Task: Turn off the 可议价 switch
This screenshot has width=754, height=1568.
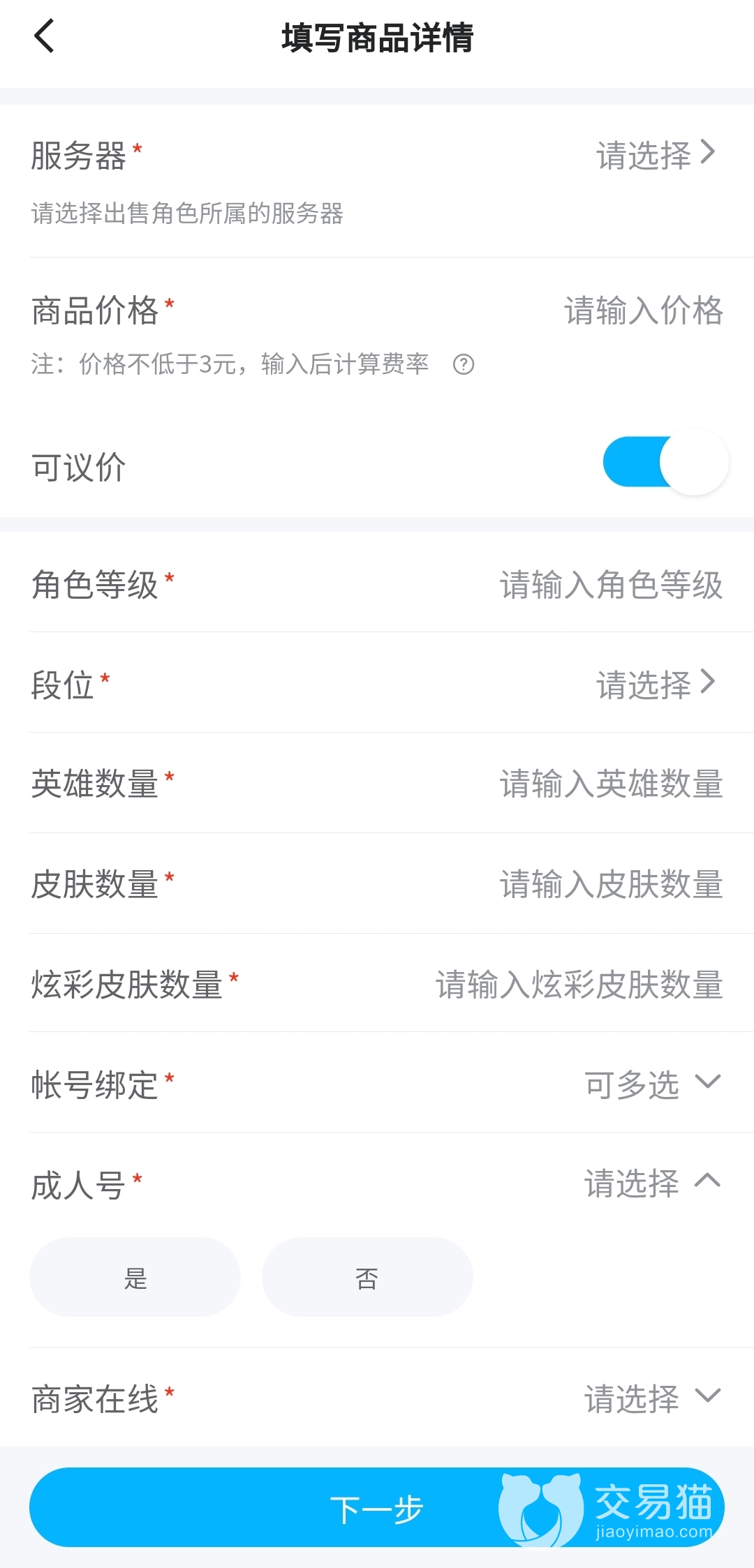Action: [x=665, y=462]
